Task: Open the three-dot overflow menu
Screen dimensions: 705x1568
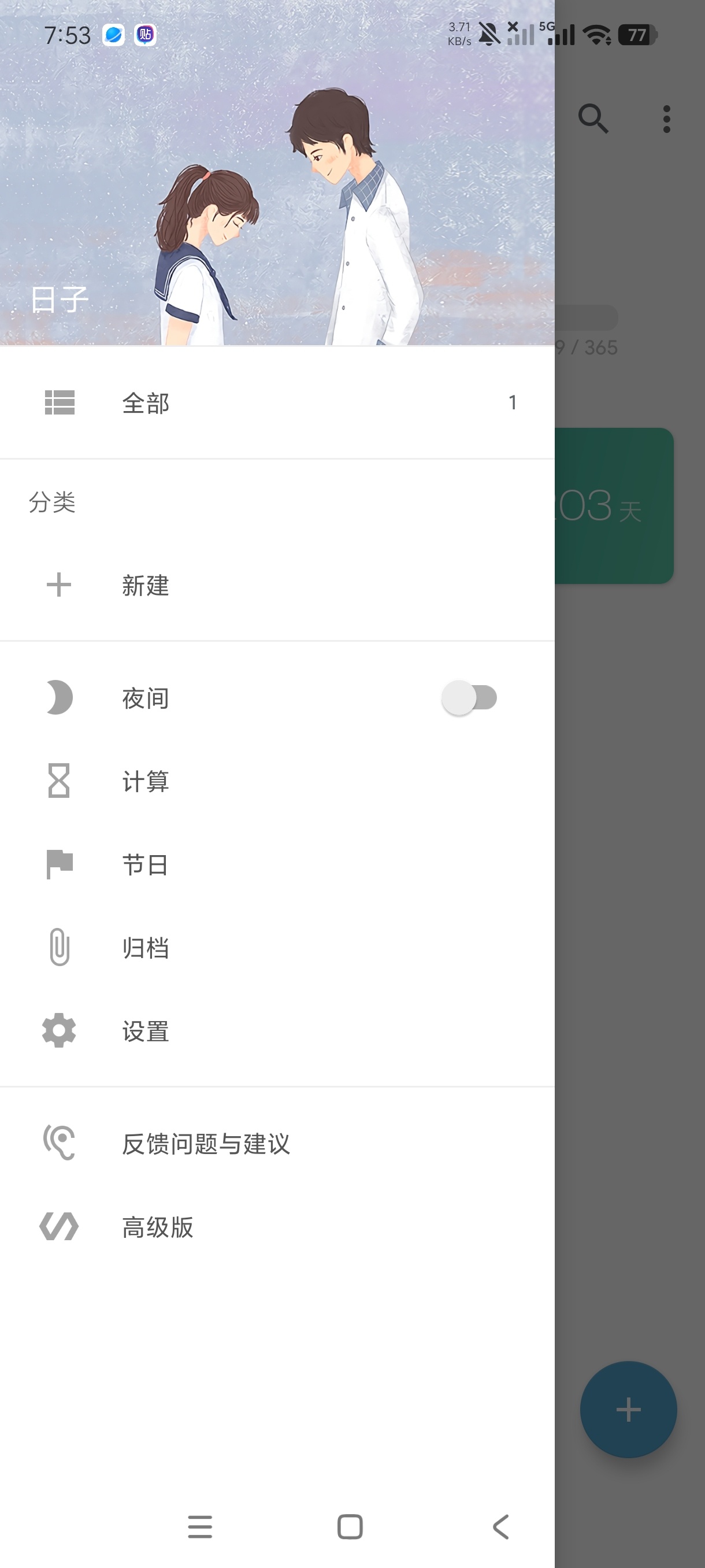Action: coord(667,119)
